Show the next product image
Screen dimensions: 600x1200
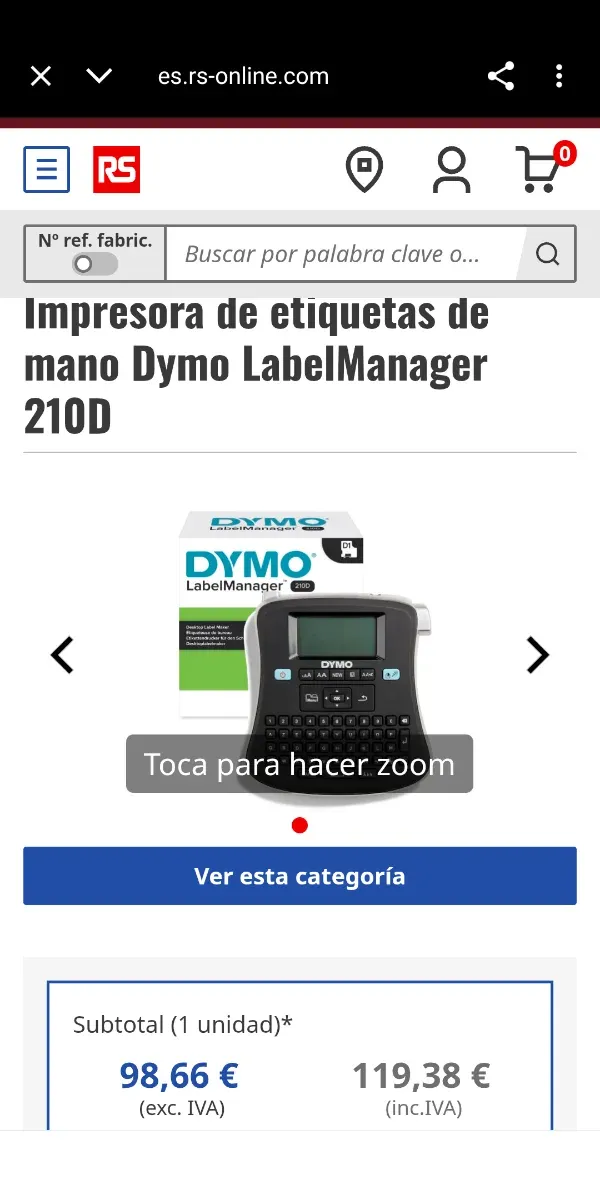[x=538, y=656]
